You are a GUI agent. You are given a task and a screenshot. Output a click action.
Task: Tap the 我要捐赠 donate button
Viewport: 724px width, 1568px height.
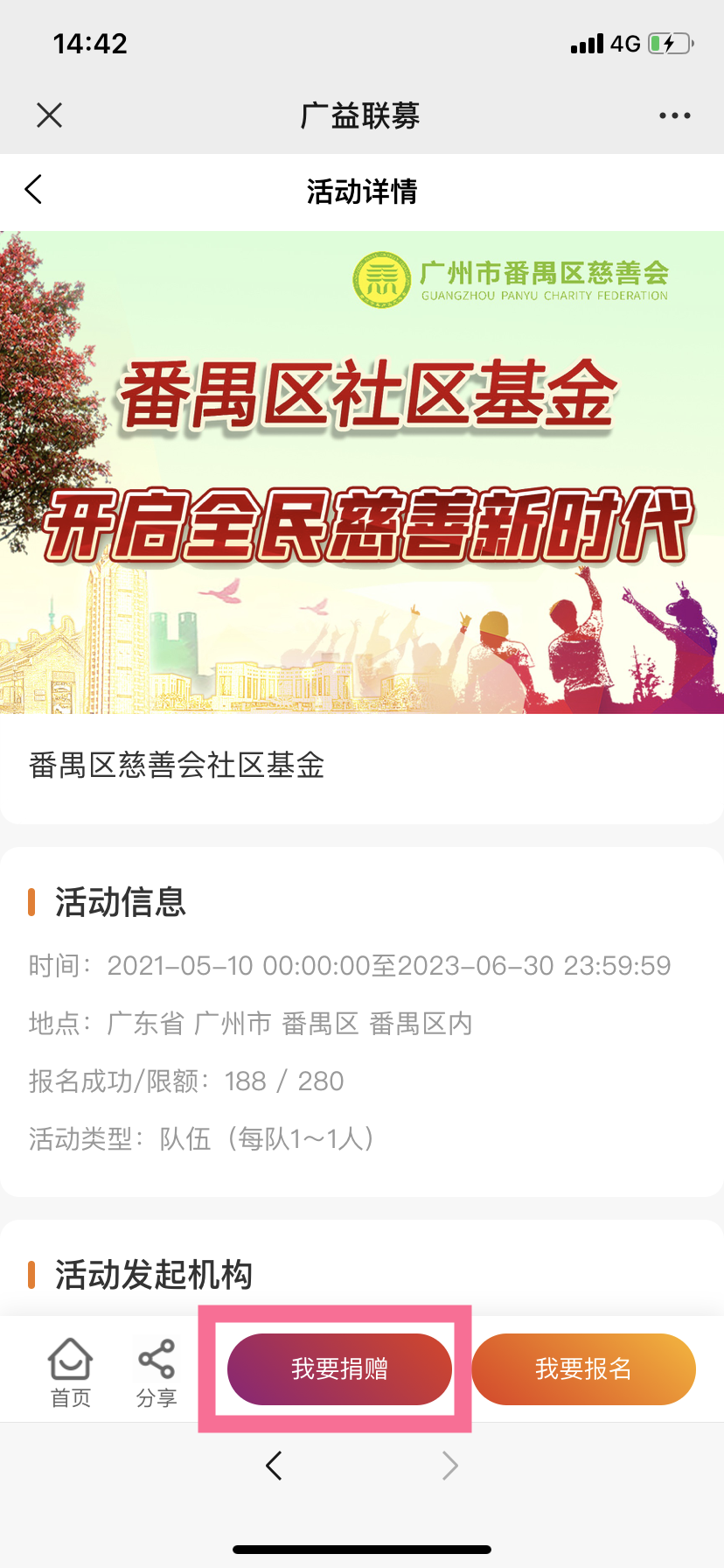(x=339, y=1368)
